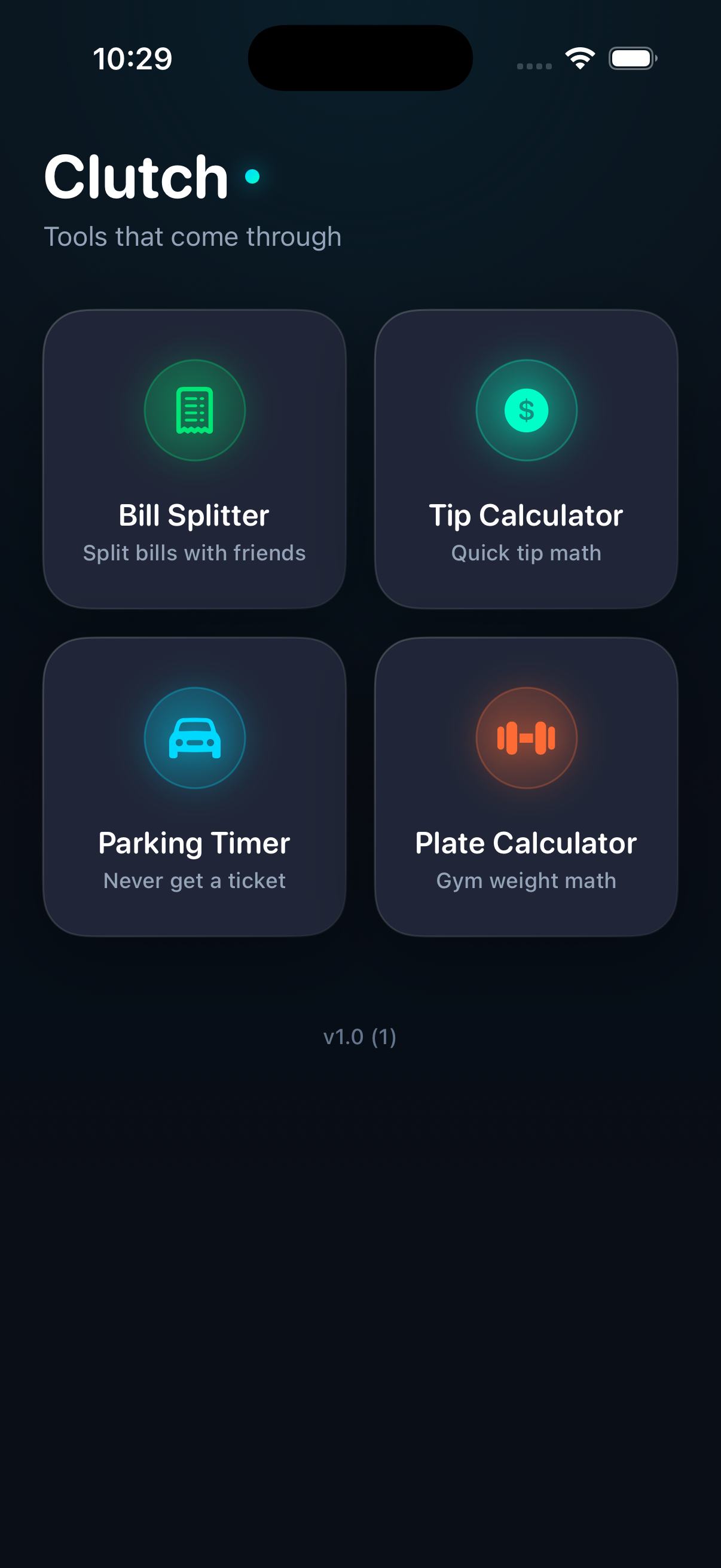Tap the teal dot next to Clutch

coord(253,176)
